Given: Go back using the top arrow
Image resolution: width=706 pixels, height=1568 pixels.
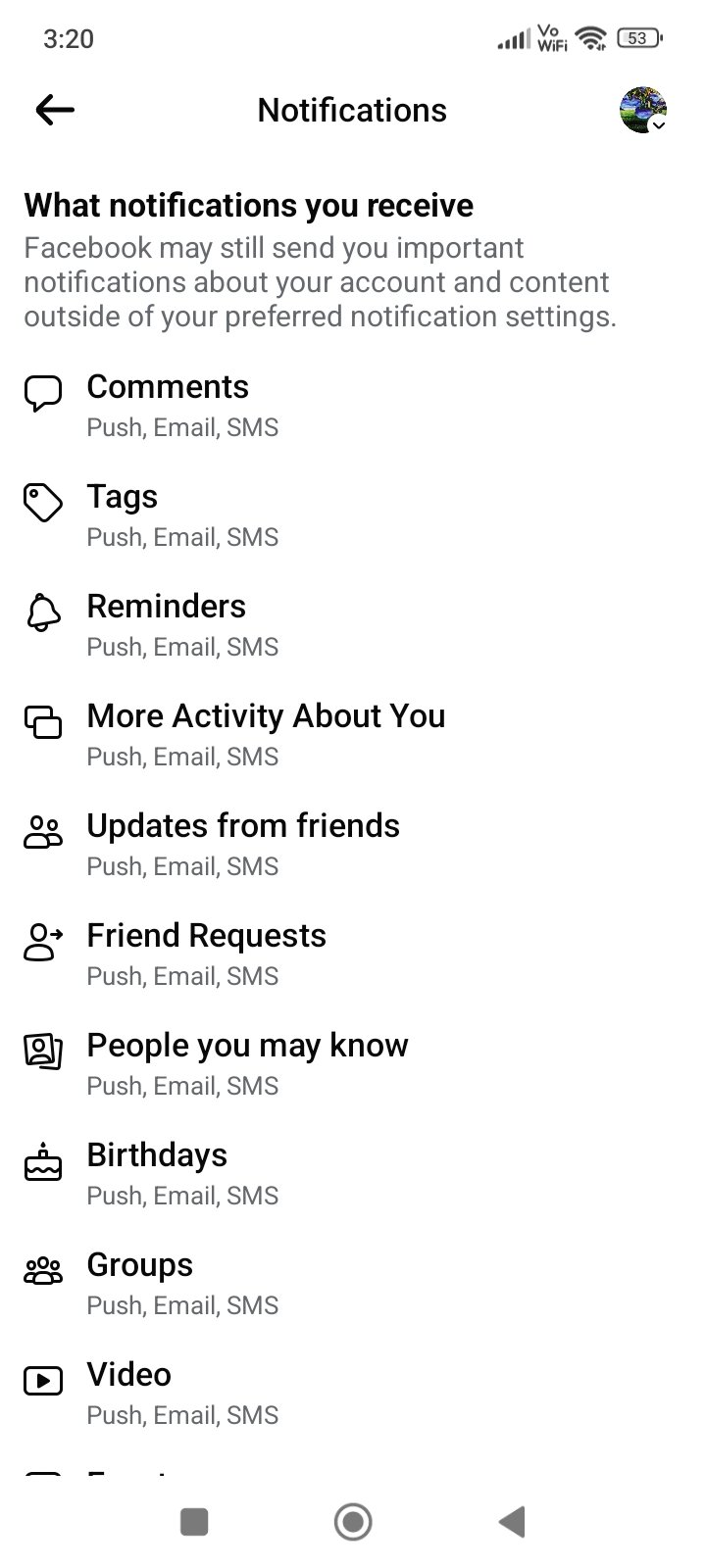Looking at the screenshot, I should coord(55,111).
